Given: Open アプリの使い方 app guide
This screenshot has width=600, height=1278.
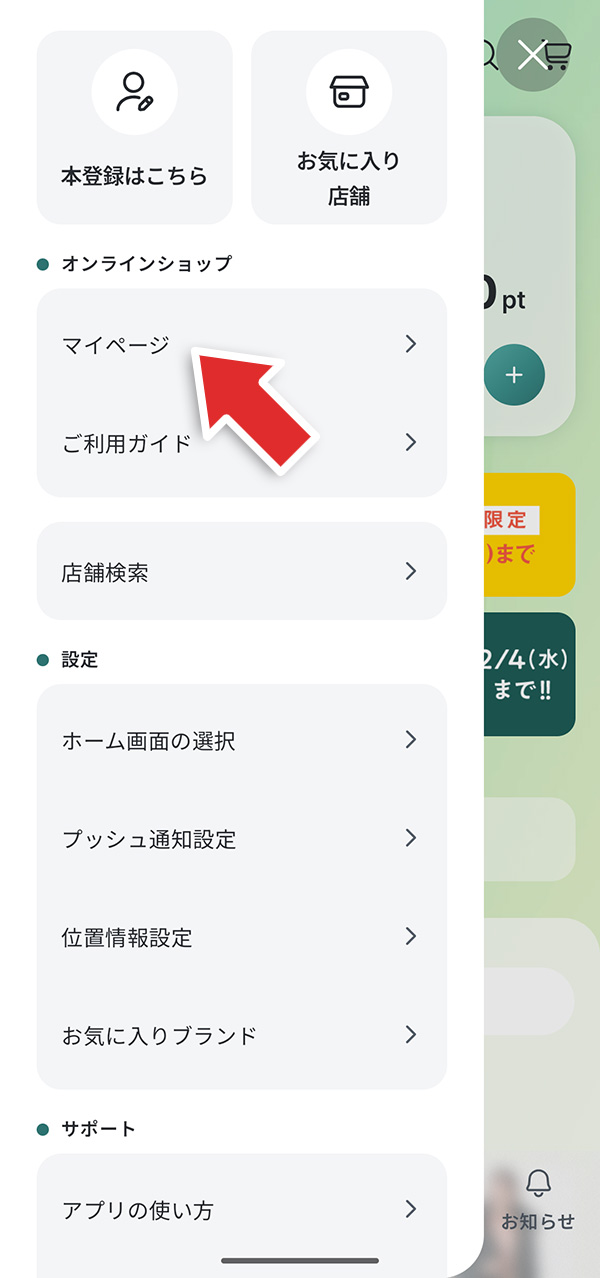Looking at the screenshot, I should tap(241, 1210).
